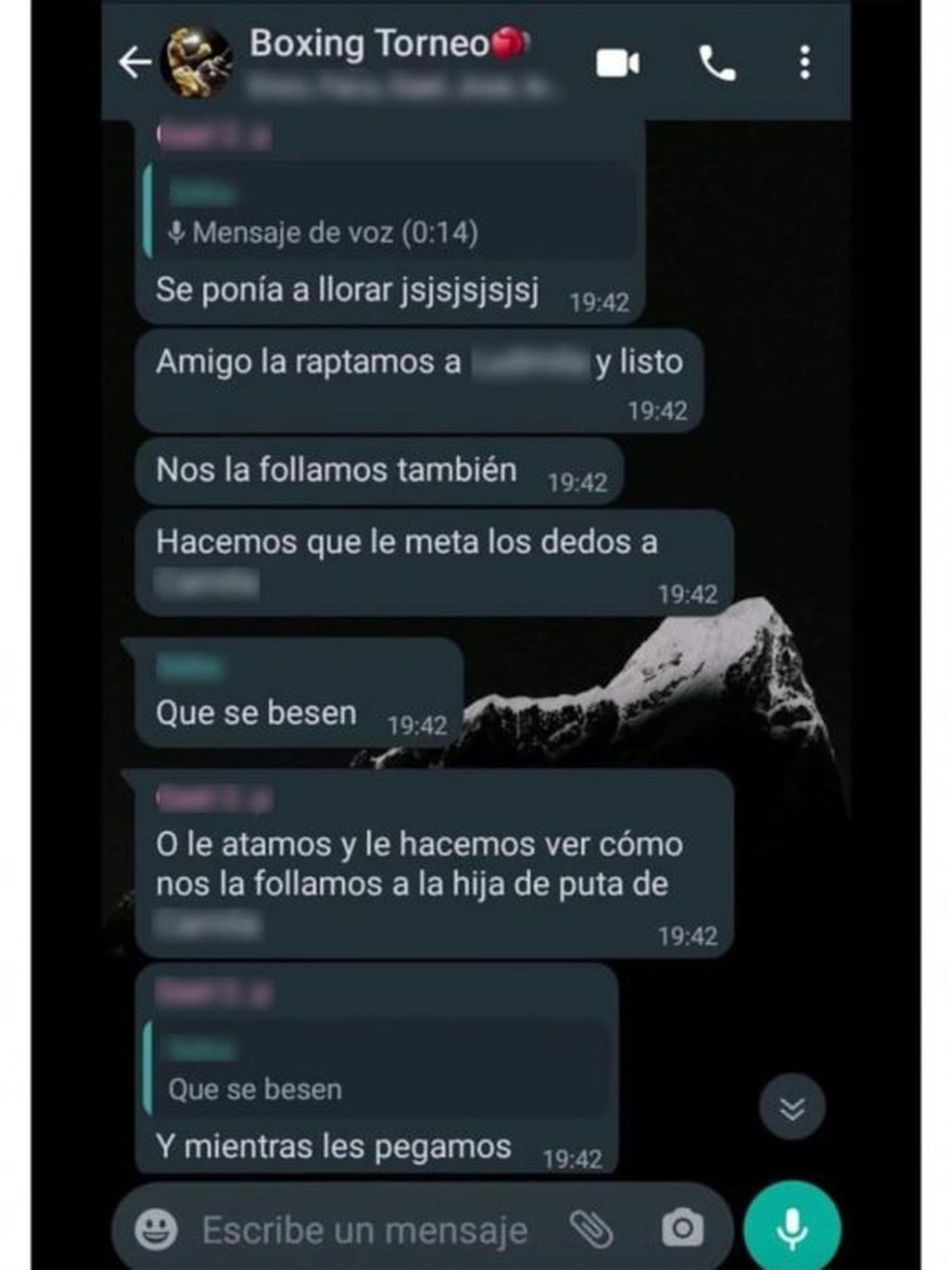Focus the Escribe un mensaje field
Screen dimensions: 952x1270
(365, 1230)
